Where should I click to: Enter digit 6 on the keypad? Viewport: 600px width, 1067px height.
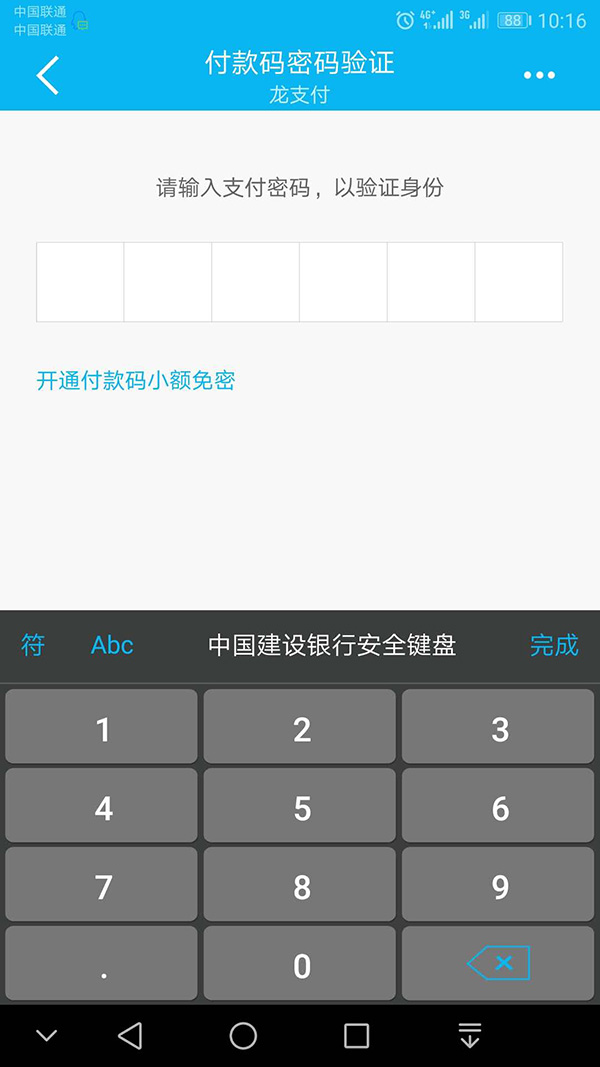click(x=498, y=805)
